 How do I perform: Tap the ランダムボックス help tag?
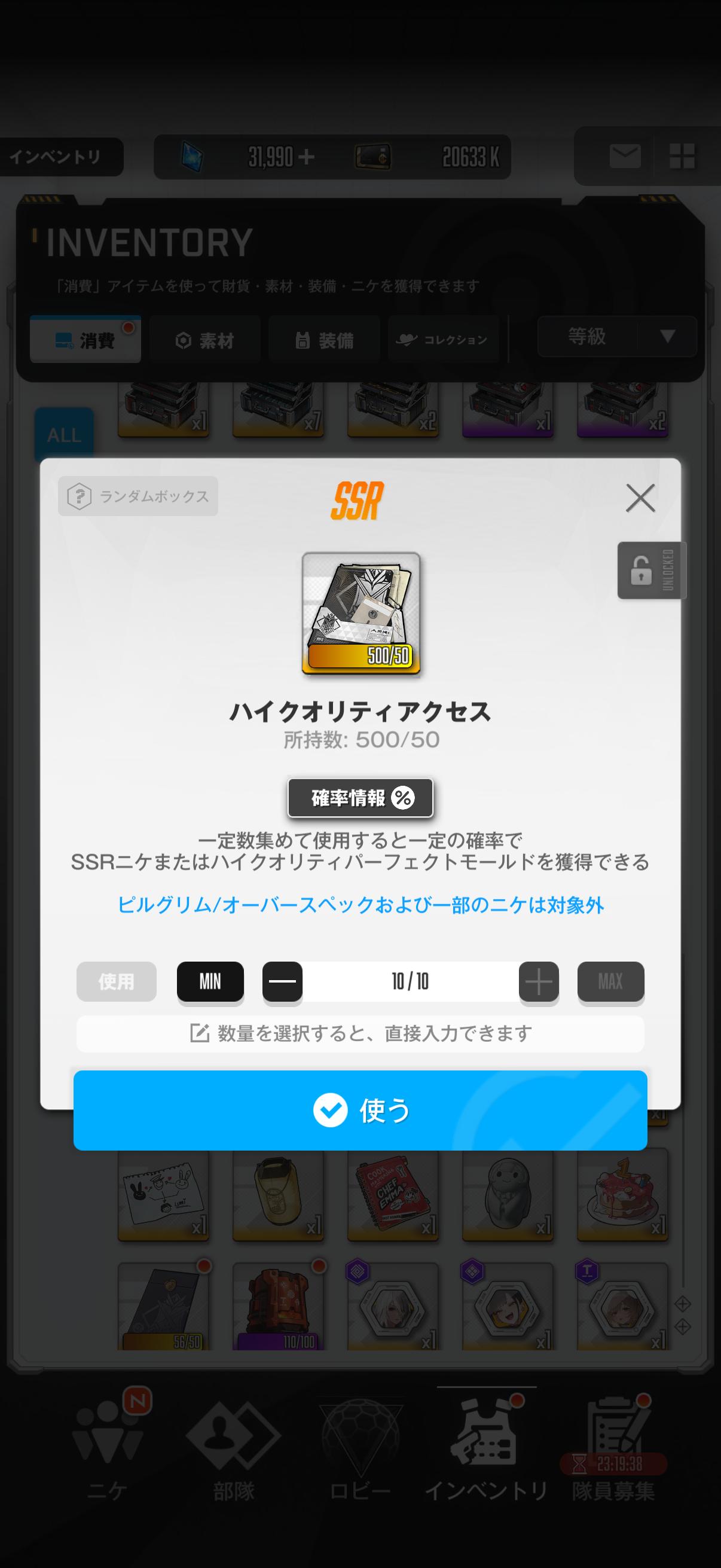point(138,496)
